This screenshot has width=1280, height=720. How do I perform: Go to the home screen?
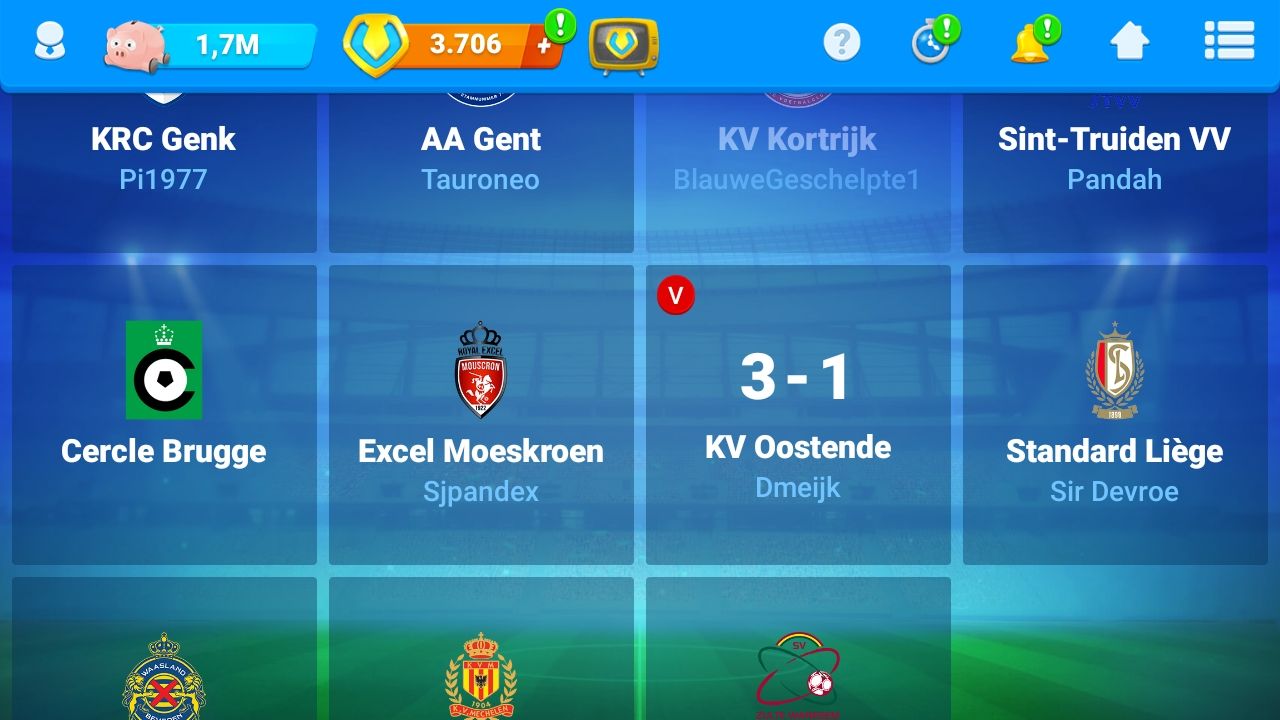(x=1129, y=43)
